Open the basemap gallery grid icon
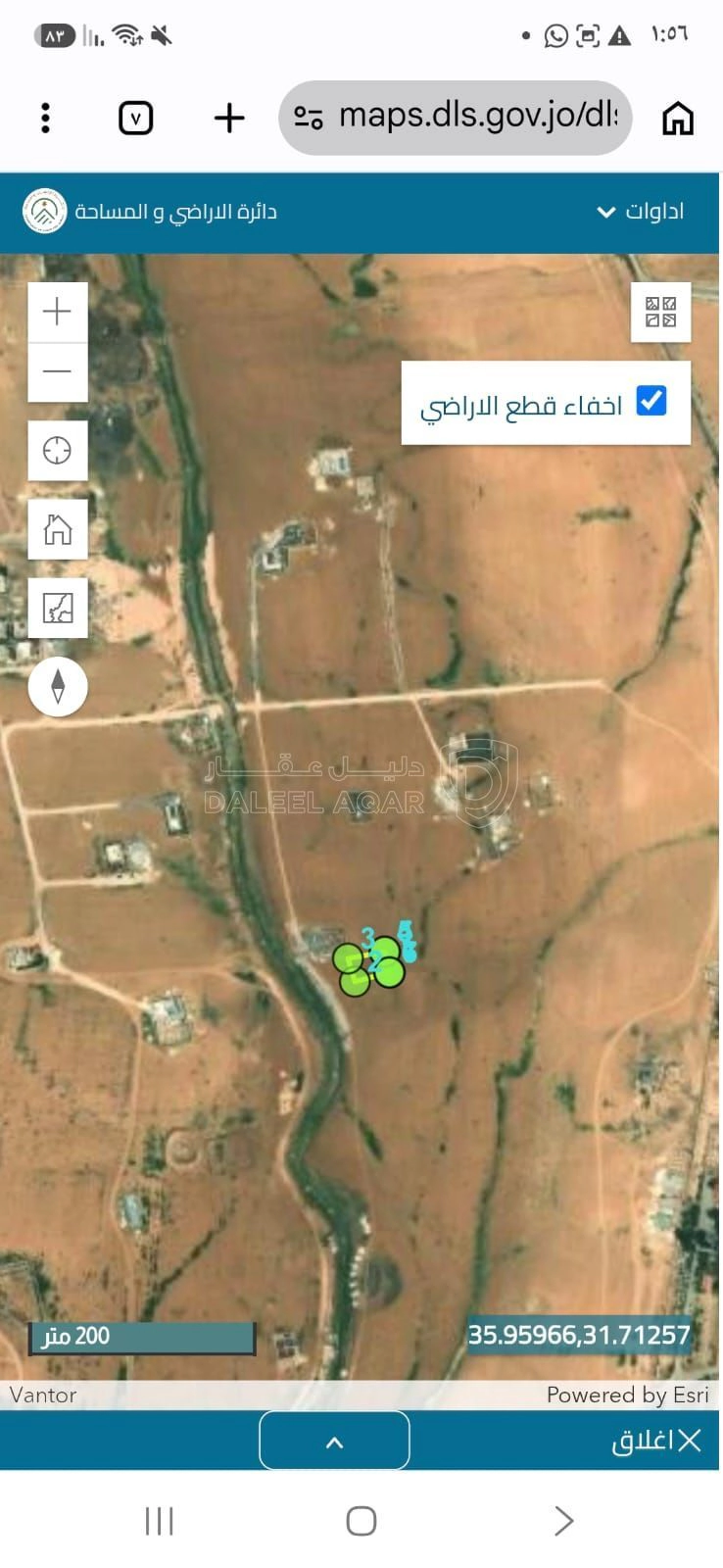The height and width of the screenshot is (1568, 723). click(661, 313)
